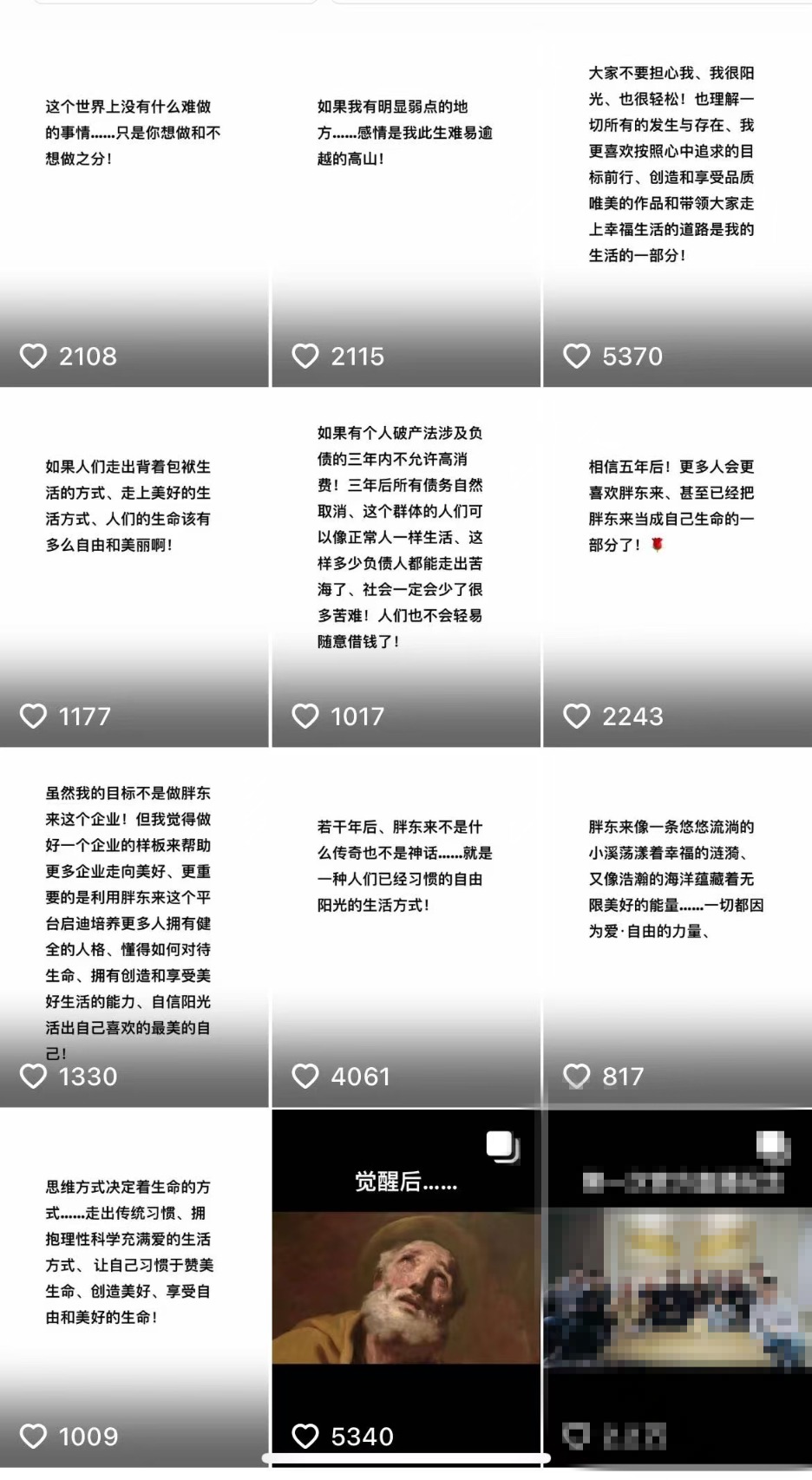Open the 觉醒后…… painting post

405,1288
